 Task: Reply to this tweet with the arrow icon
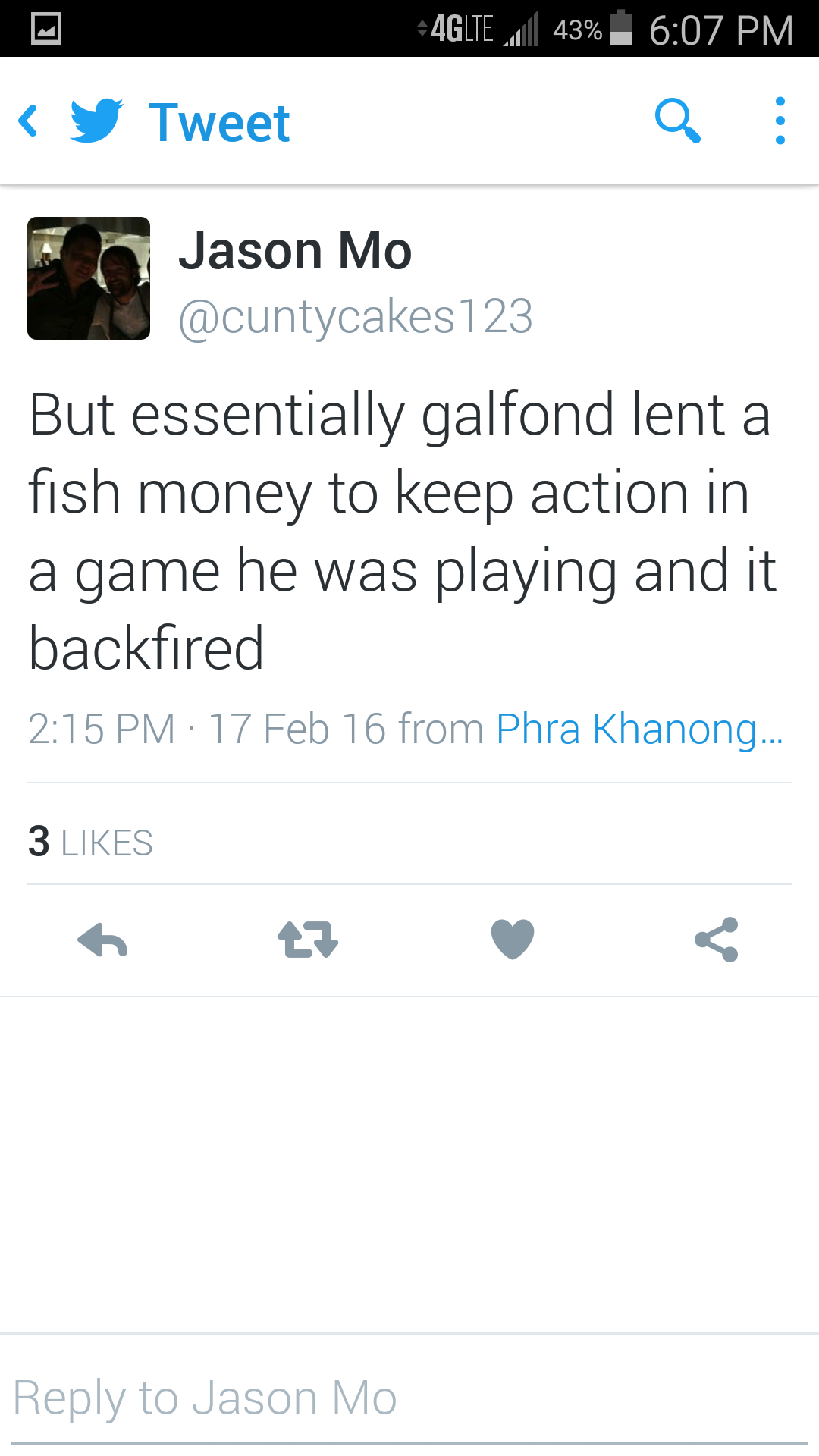pos(102,940)
